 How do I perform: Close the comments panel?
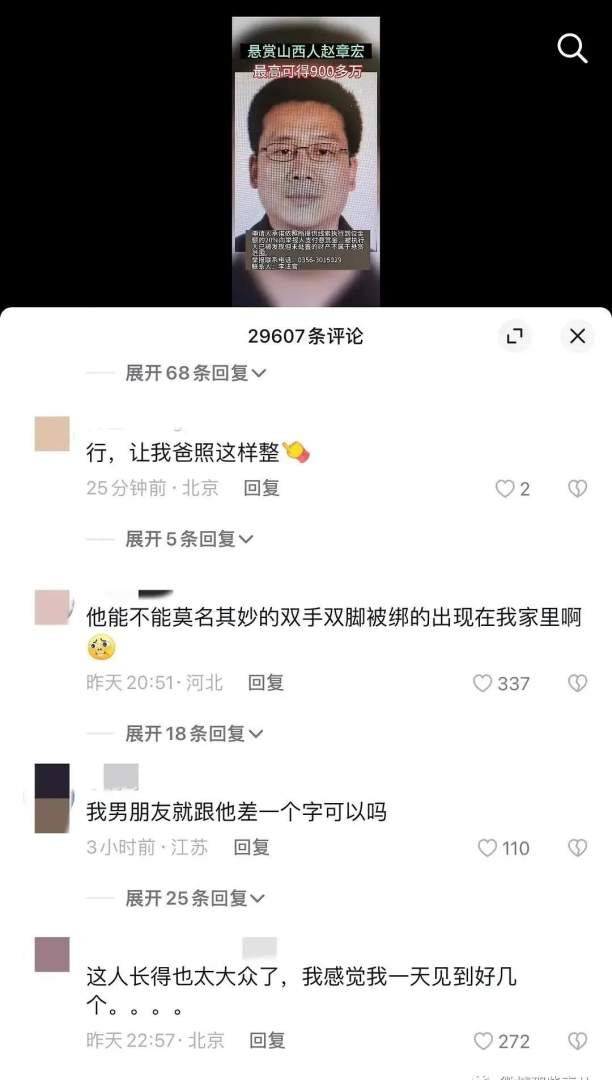click(577, 336)
